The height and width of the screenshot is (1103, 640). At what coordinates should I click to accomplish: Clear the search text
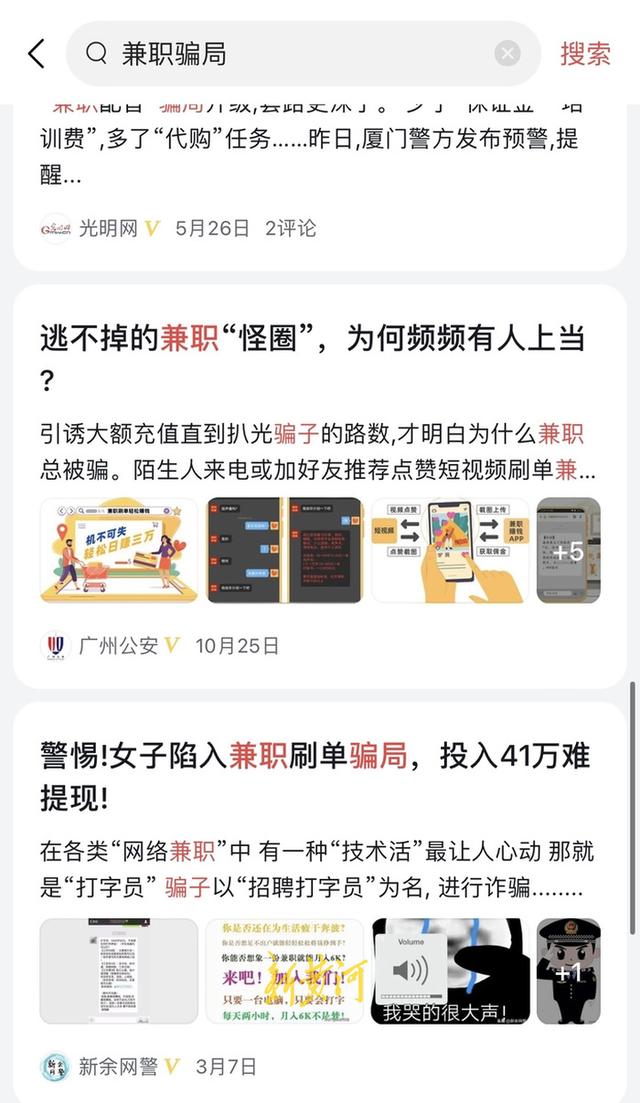click(508, 54)
